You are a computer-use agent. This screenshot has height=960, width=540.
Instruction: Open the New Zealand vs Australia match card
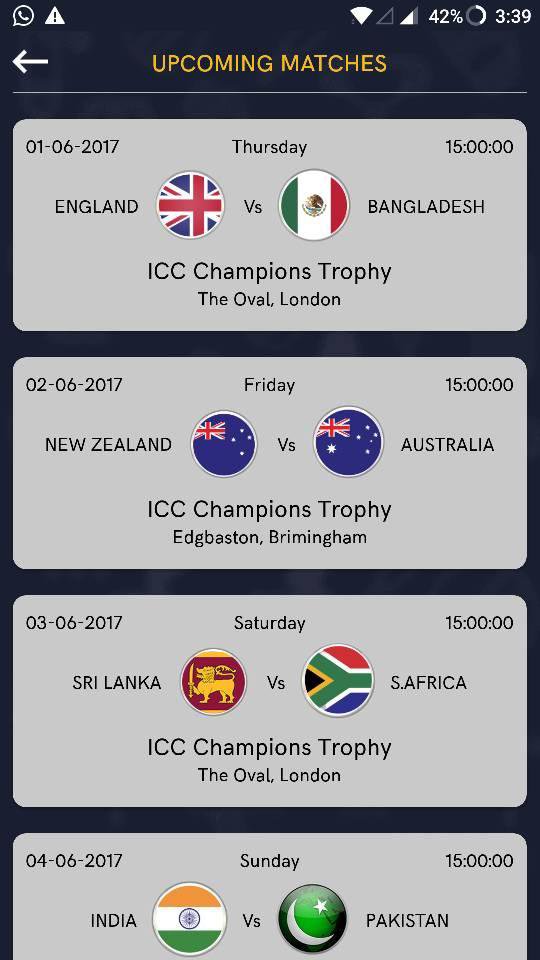click(269, 463)
